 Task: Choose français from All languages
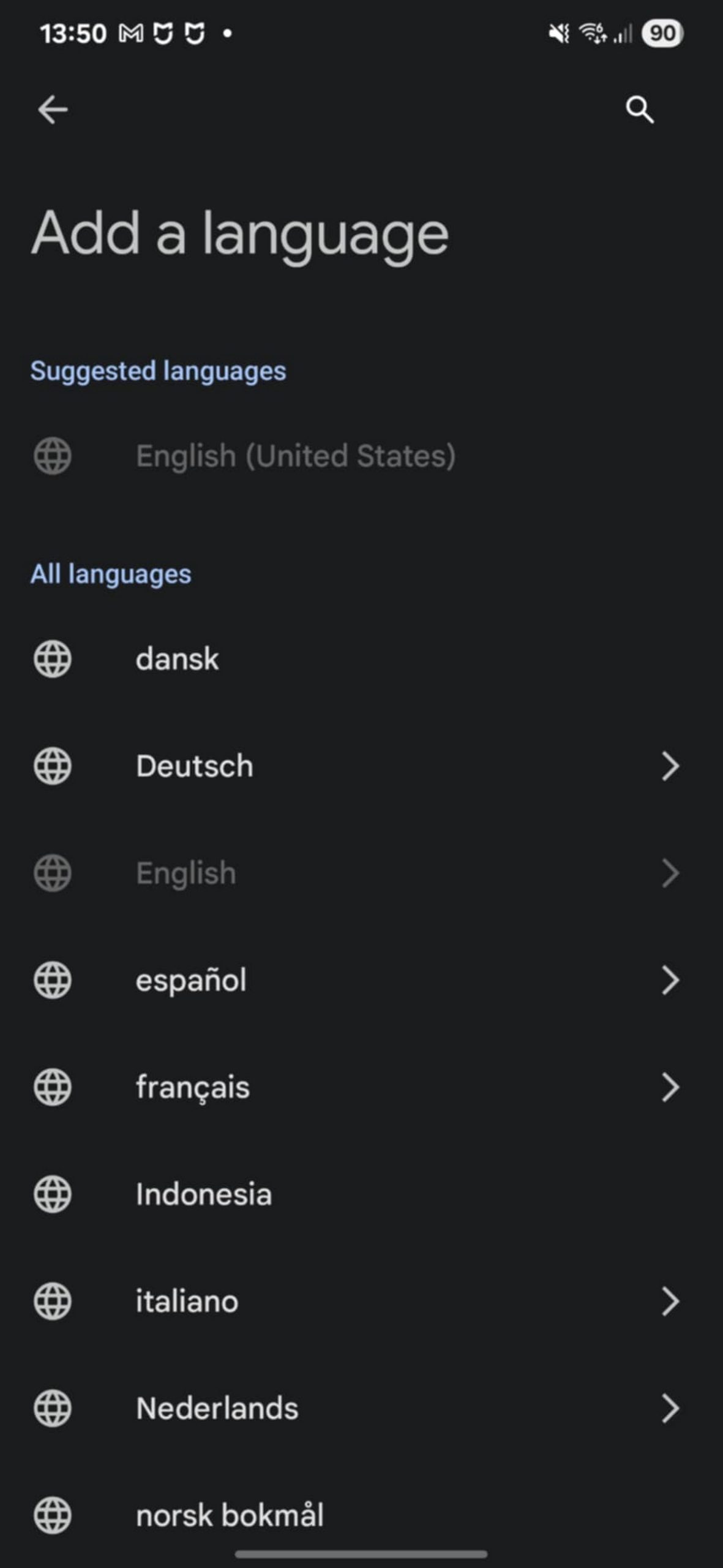(361, 1087)
